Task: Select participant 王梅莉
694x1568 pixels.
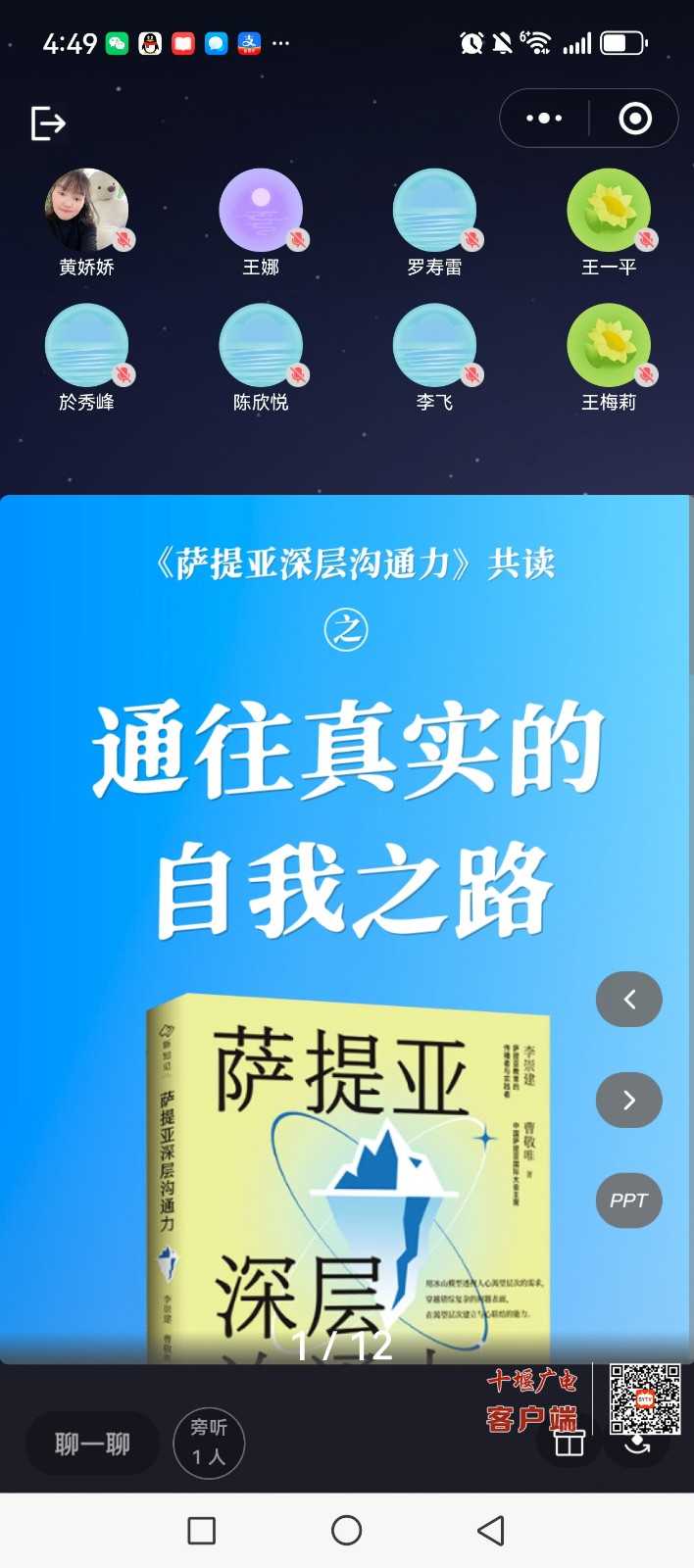Action: point(609,346)
